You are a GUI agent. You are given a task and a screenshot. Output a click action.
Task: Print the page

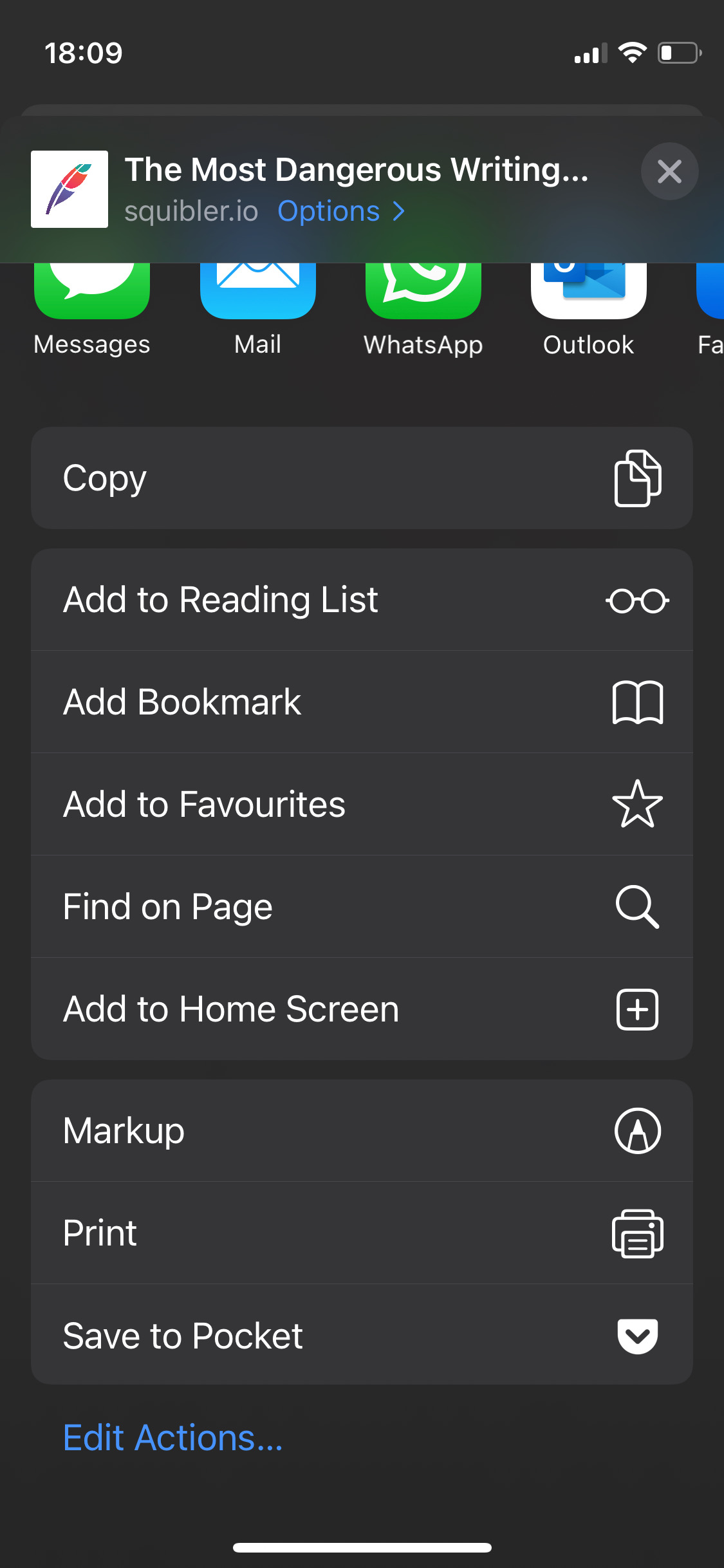click(362, 1233)
